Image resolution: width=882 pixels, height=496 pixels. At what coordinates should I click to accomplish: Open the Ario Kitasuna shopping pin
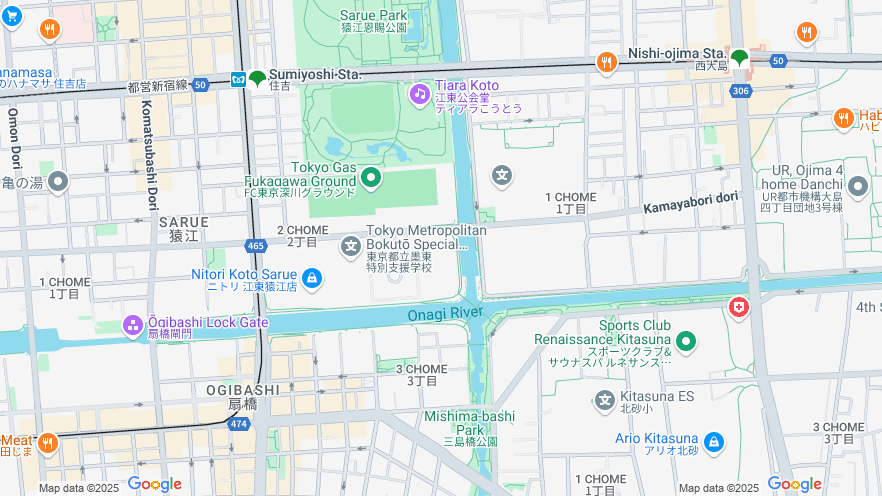pos(713,441)
